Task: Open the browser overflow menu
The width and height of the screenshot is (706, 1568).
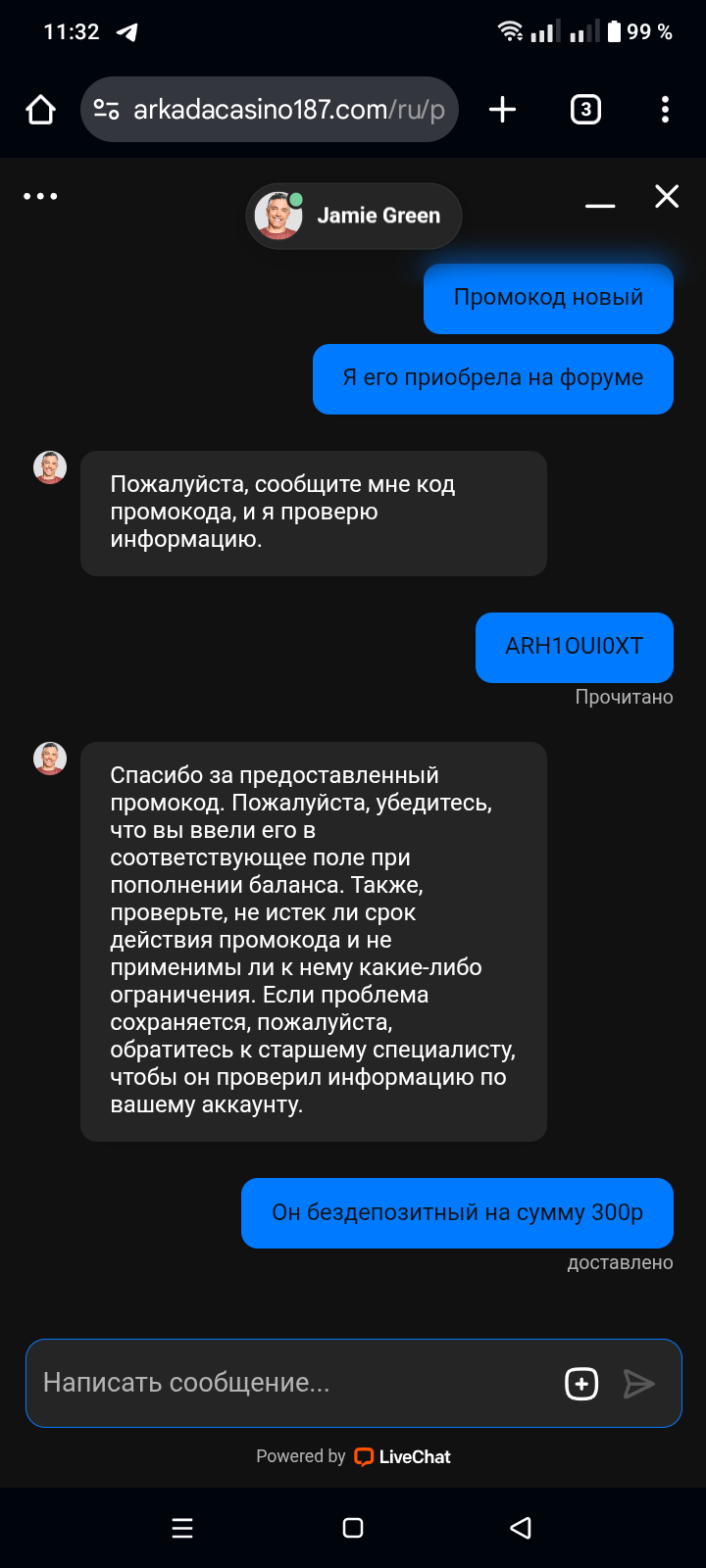Action: (665, 110)
